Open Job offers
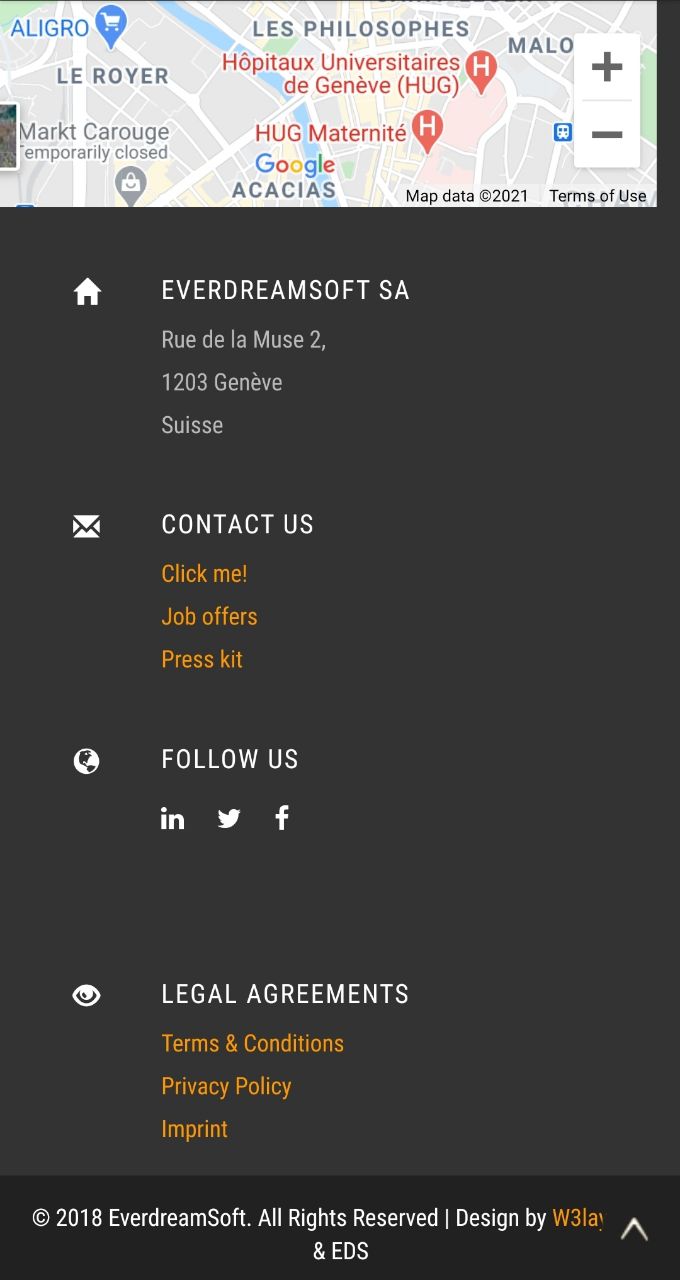The width and height of the screenshot is (680, 1280). (x=209, y=617)
